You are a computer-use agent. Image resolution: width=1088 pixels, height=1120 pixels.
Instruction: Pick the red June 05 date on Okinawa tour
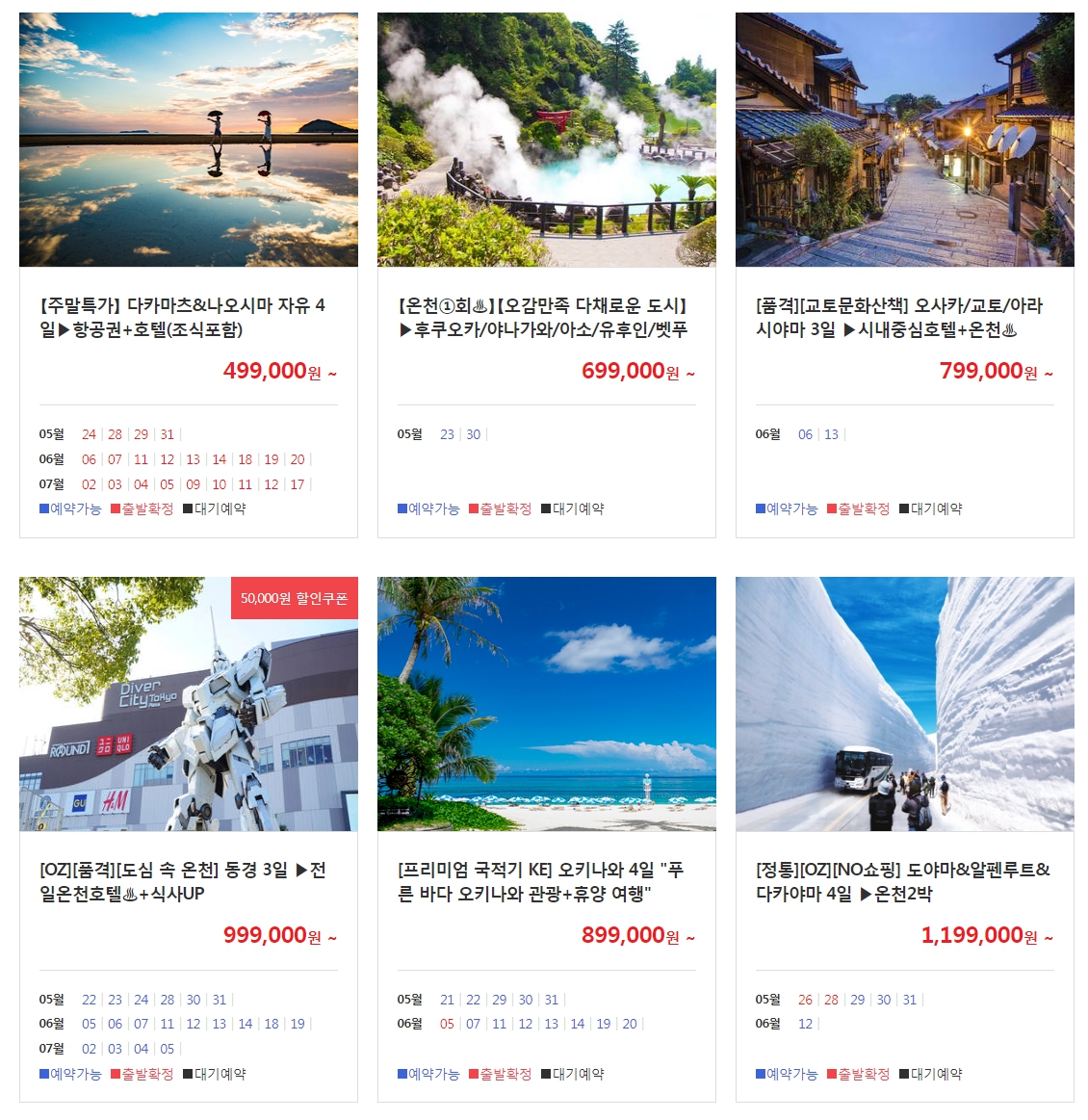[x=445, y=1025]
